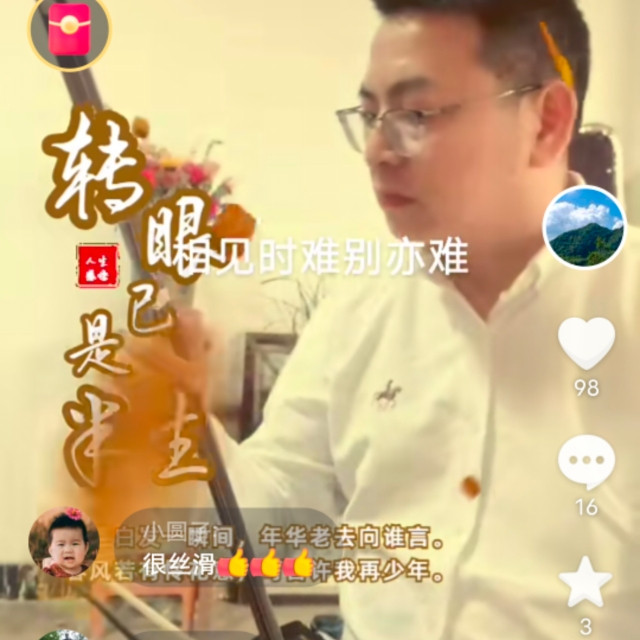Screen dimensions: 640x640
Task: Like this video with the heart
Action: (585, 342)
